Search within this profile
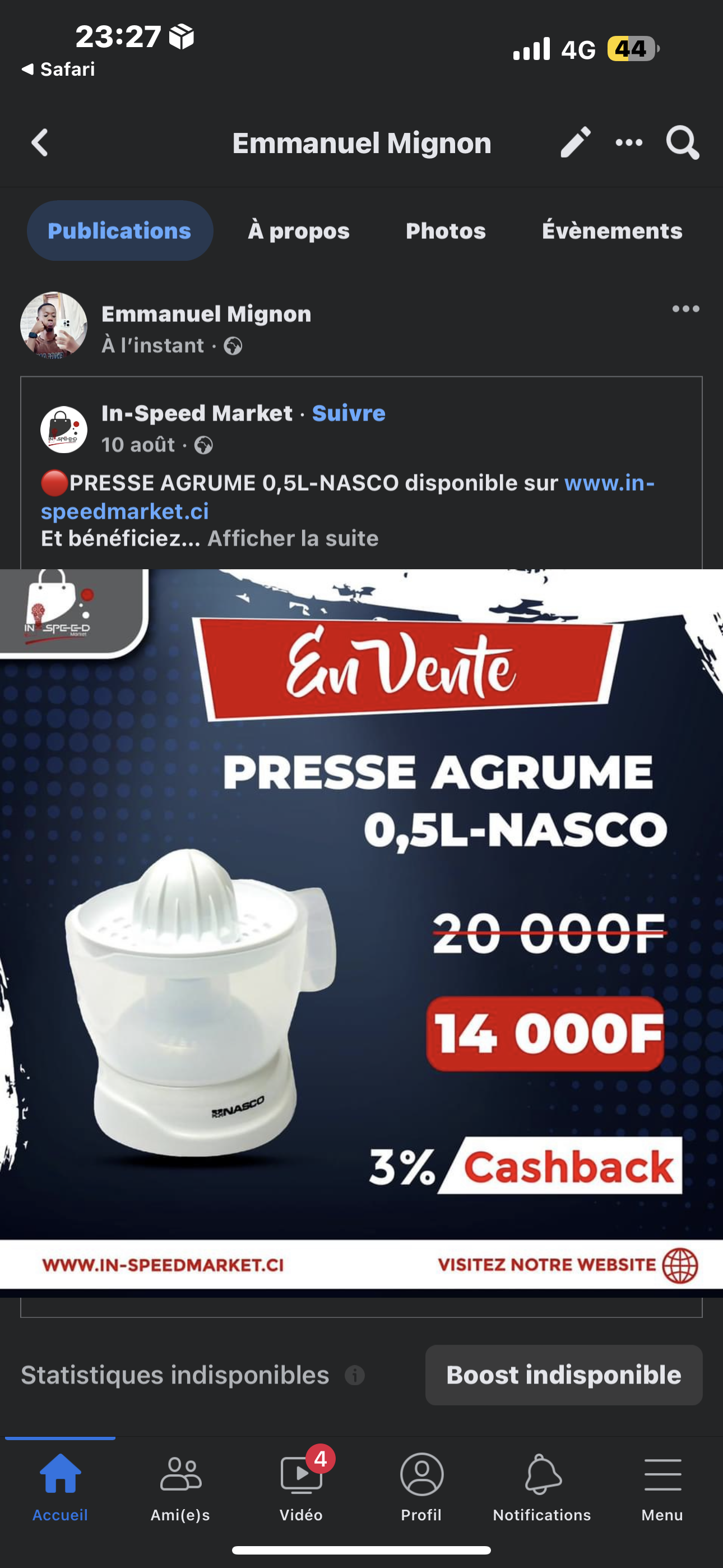723x1568 pixels. coord(682,143)
